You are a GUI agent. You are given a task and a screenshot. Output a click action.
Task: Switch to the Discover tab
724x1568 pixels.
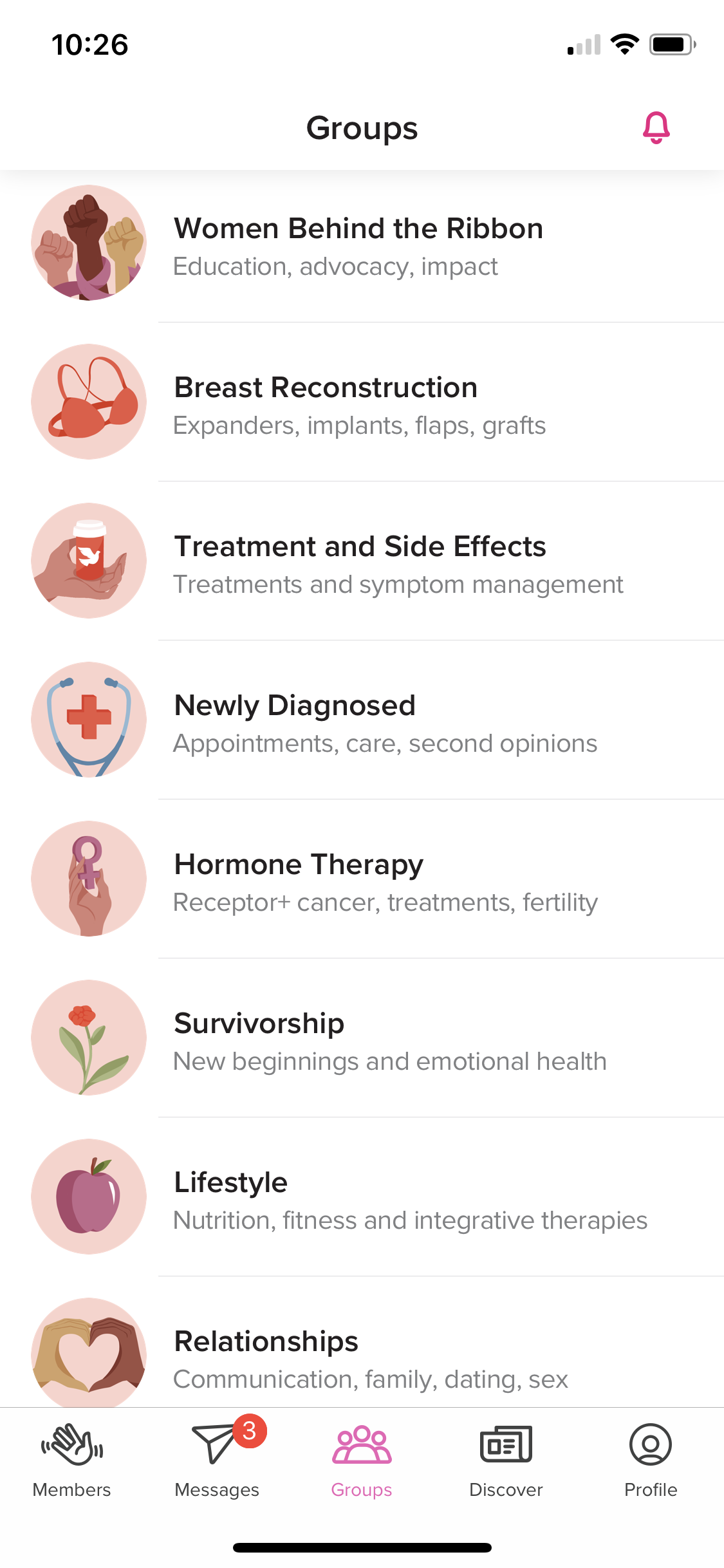point(506,1461)
